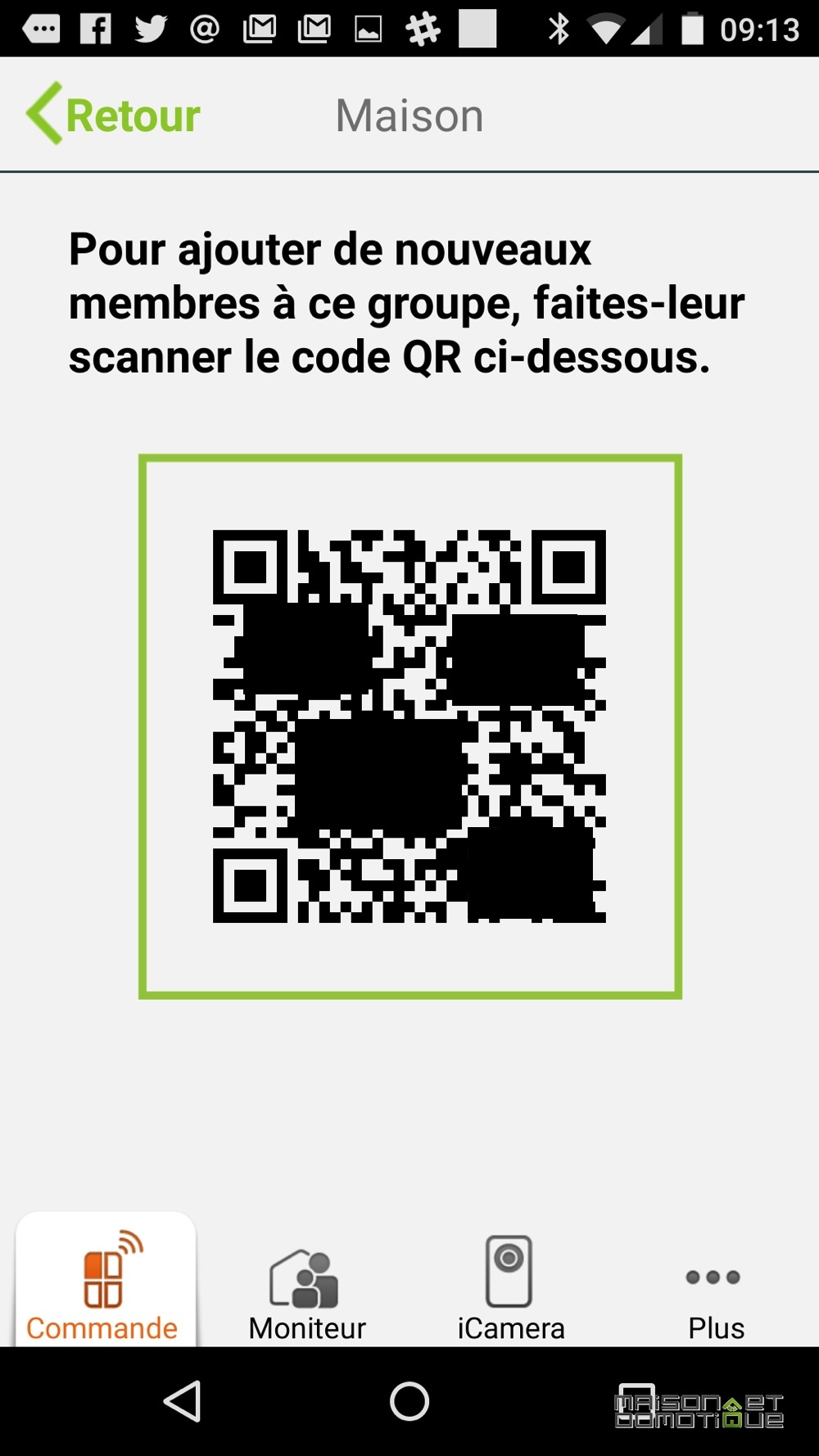Go to the Android home screen
The height and width of the screenshot is (1456, 819).
409,1401
